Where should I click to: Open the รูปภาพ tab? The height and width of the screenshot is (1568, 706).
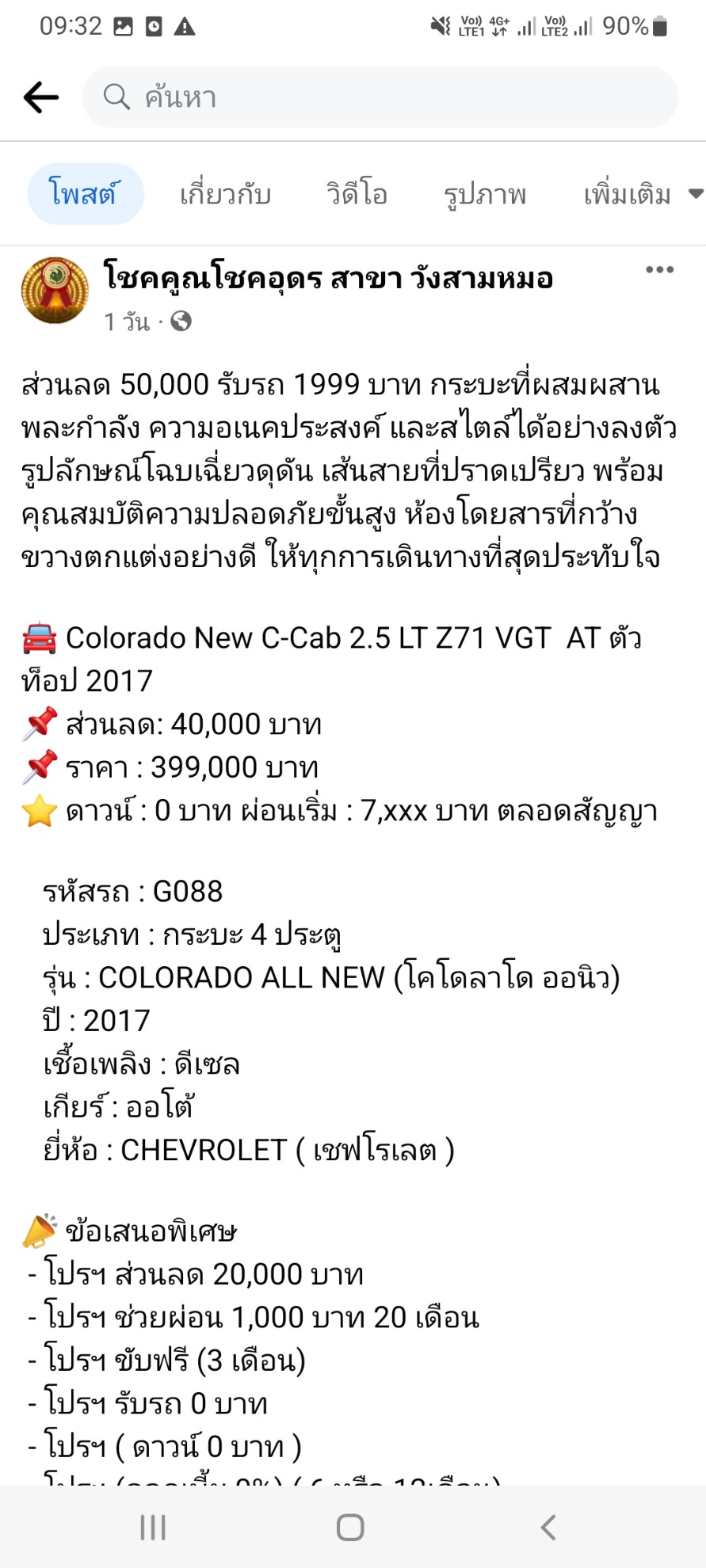click(x=485, y=195)
